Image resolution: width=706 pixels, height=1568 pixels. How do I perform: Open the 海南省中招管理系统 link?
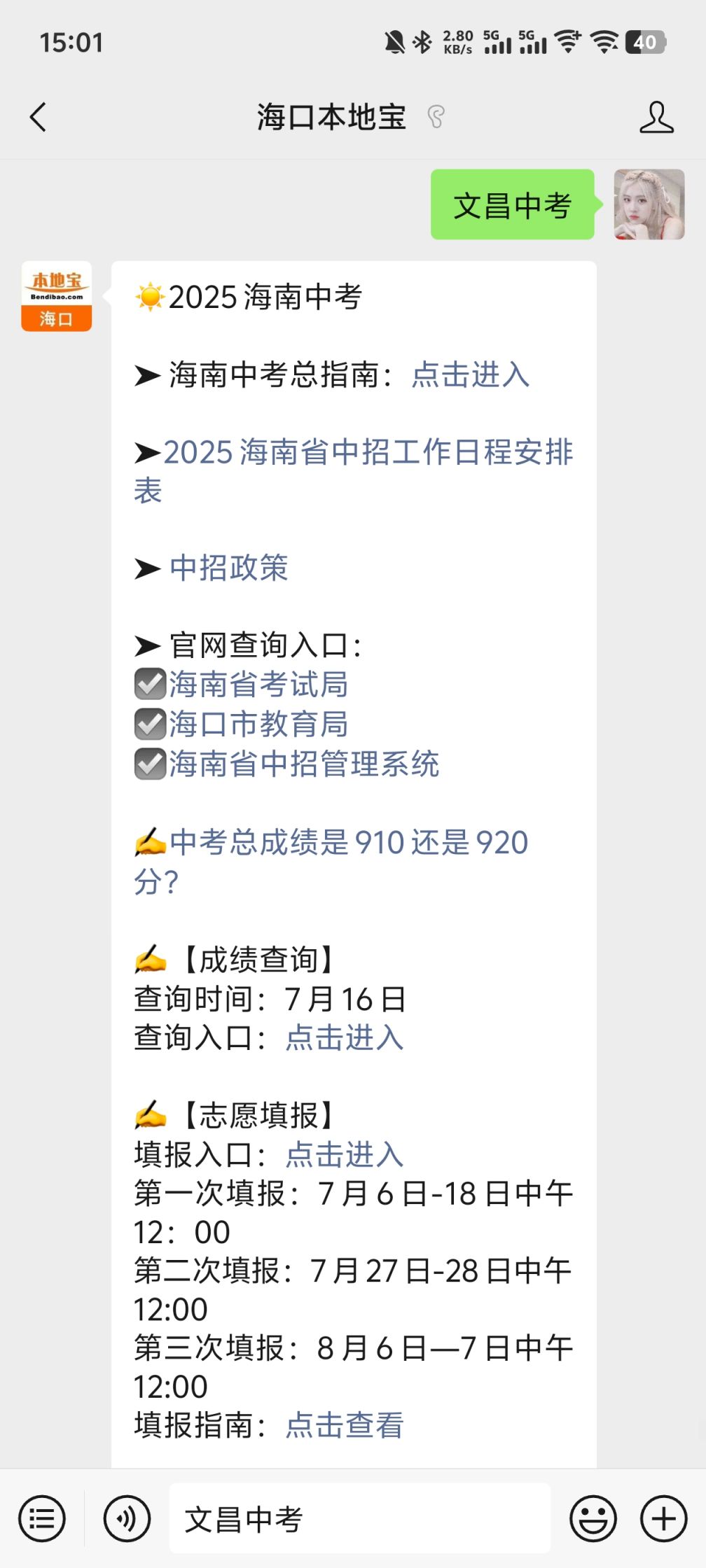click(x=304, y=764)
